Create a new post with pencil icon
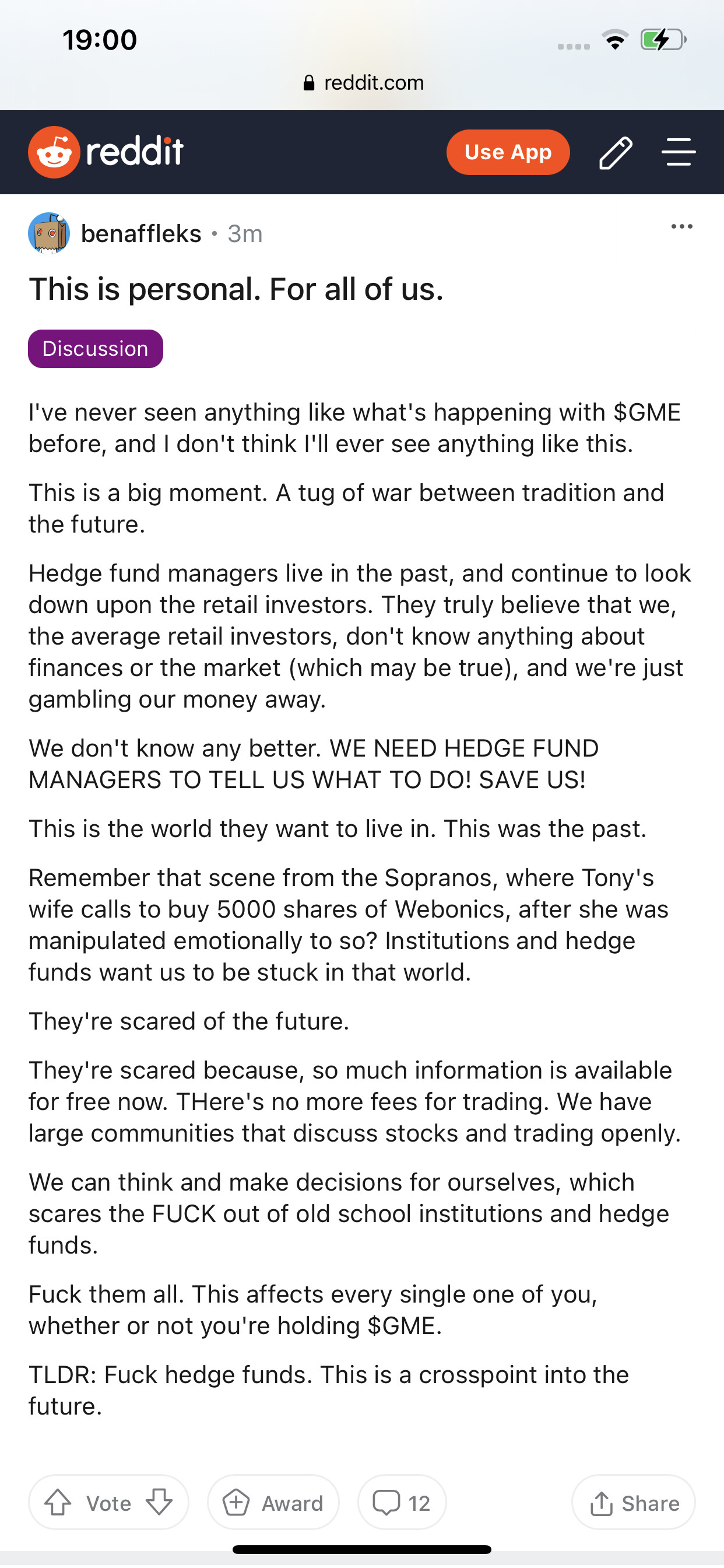The height and width of the screenshot is (1568, 724). [x=616, y=152]
